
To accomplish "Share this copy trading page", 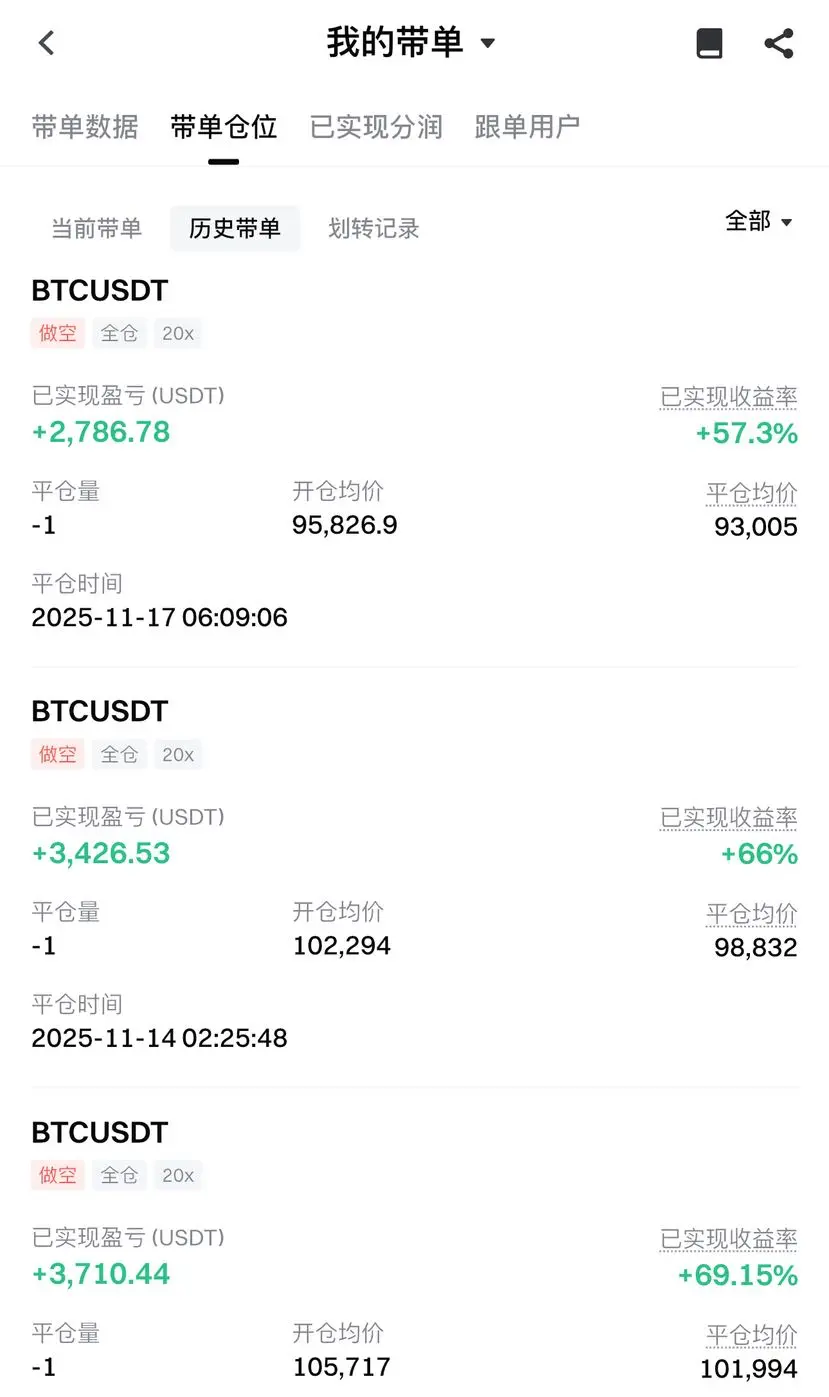I will click(x=778, y=43).
